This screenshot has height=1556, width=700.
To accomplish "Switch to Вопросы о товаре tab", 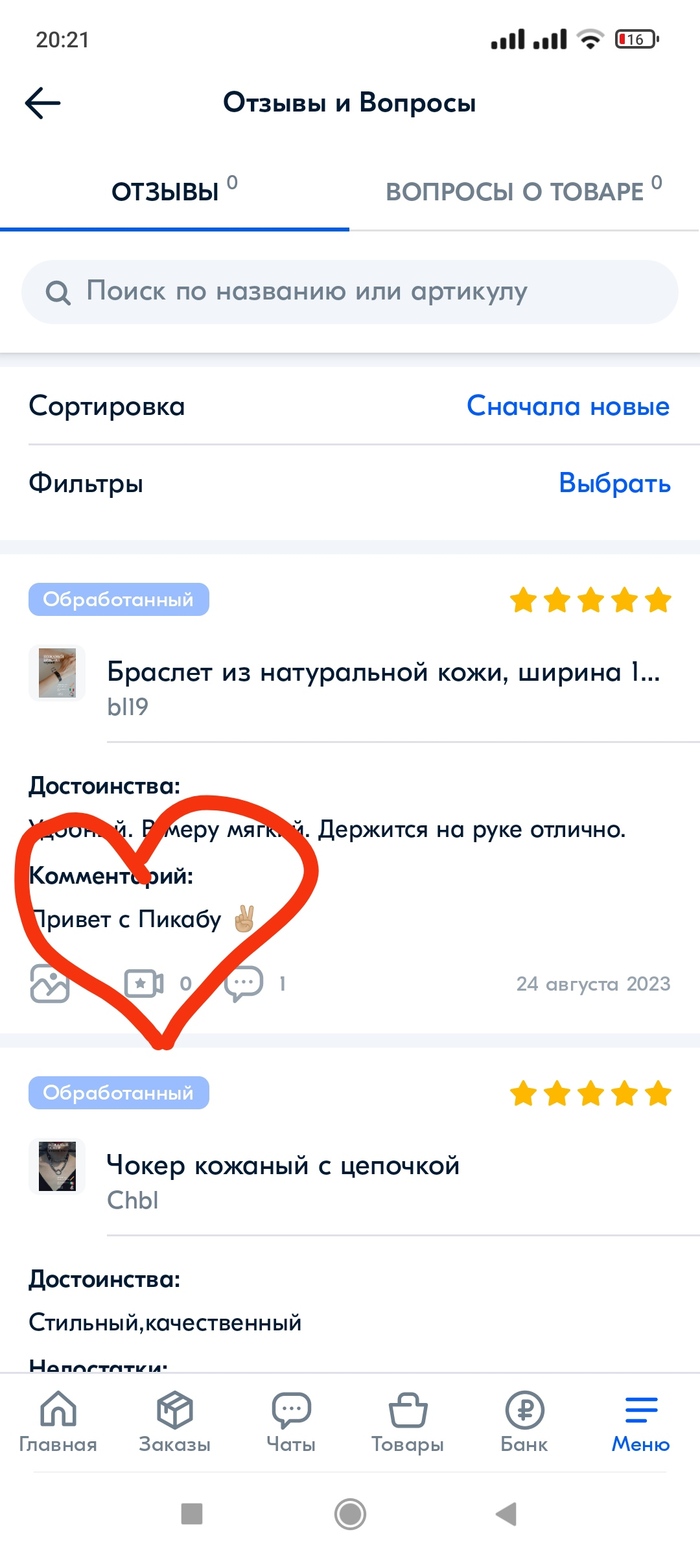I will [x=523, y=191].
